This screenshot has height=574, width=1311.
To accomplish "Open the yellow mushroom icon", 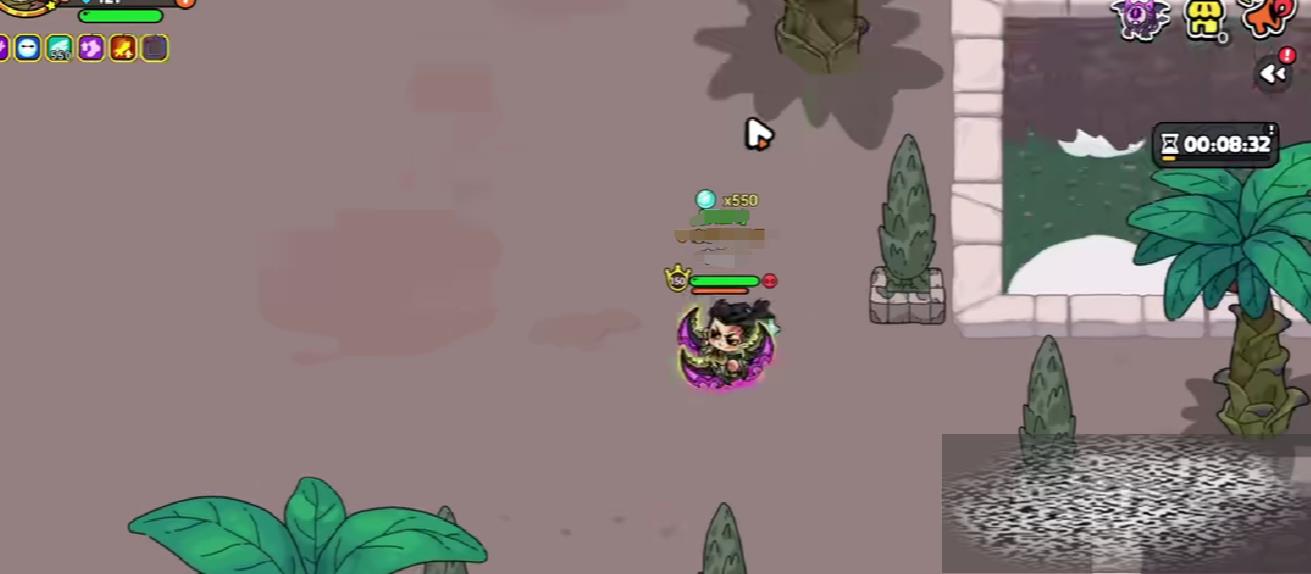I will pyautogui.click(x=1205, y=18).
